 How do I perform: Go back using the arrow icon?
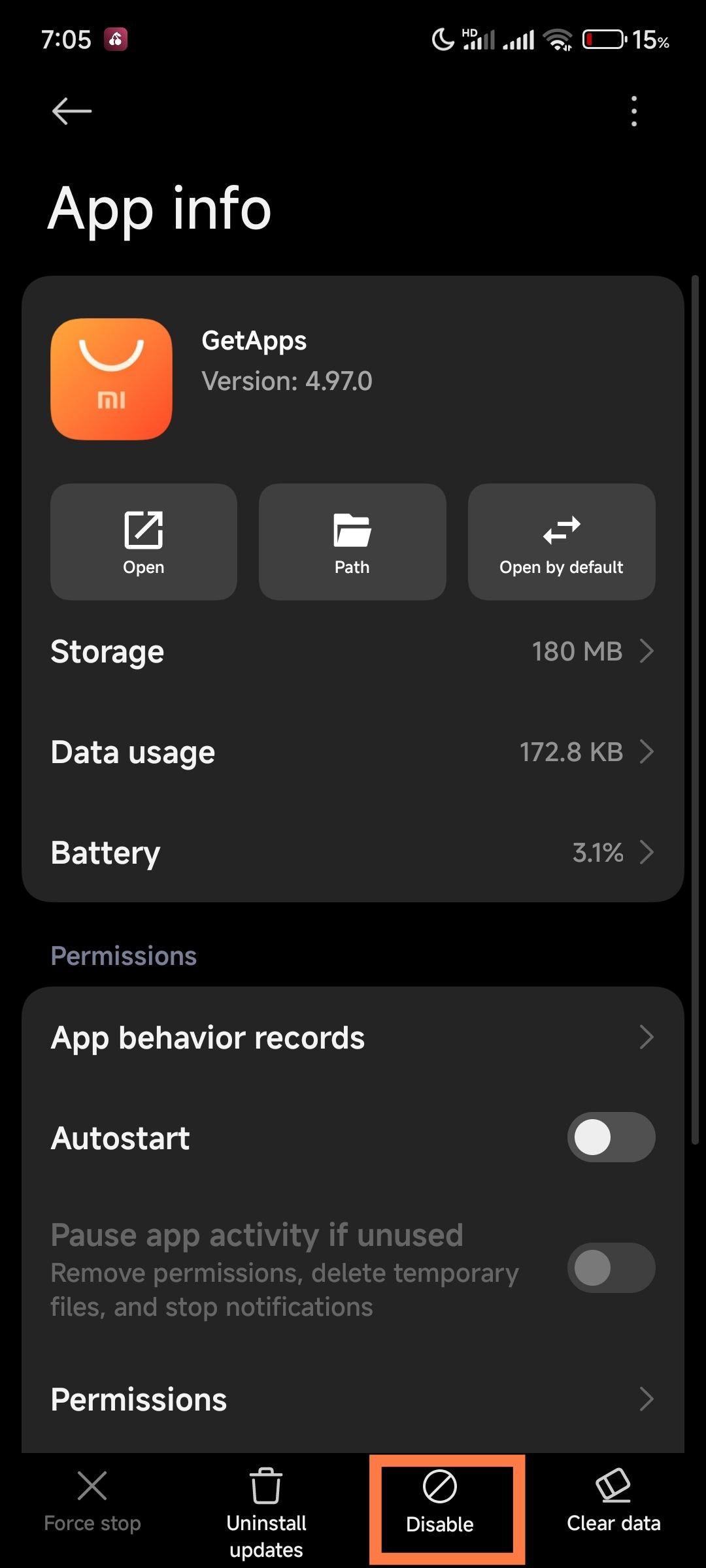[72, 111]
